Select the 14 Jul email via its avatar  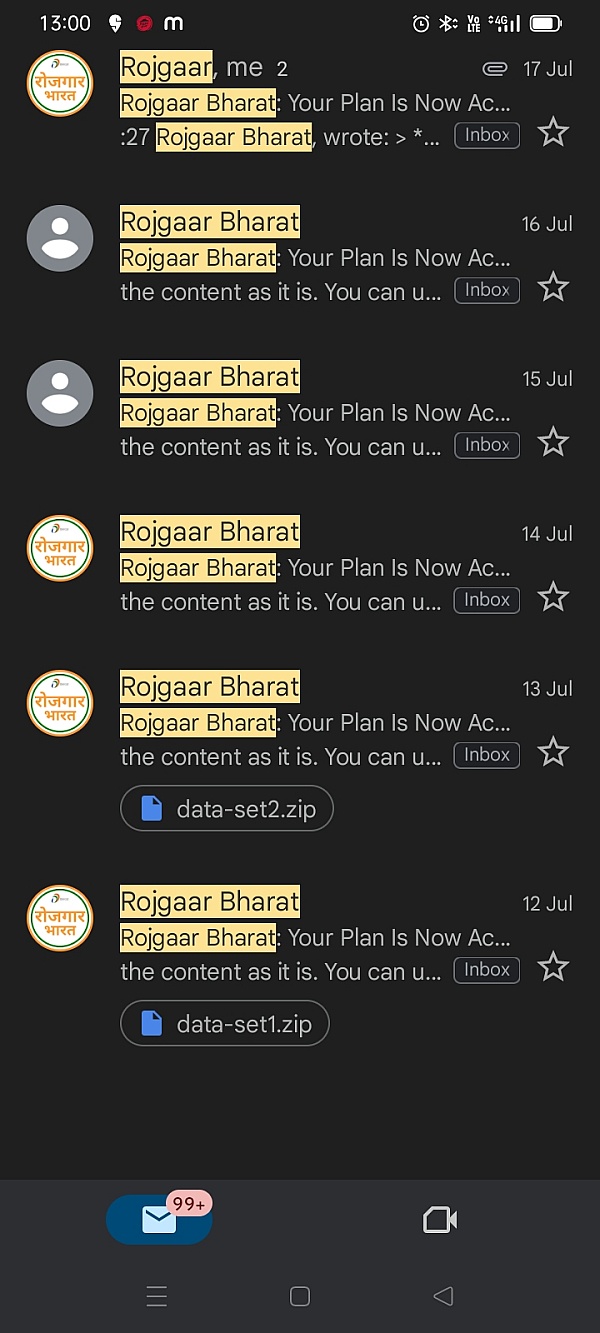point(60,549)
